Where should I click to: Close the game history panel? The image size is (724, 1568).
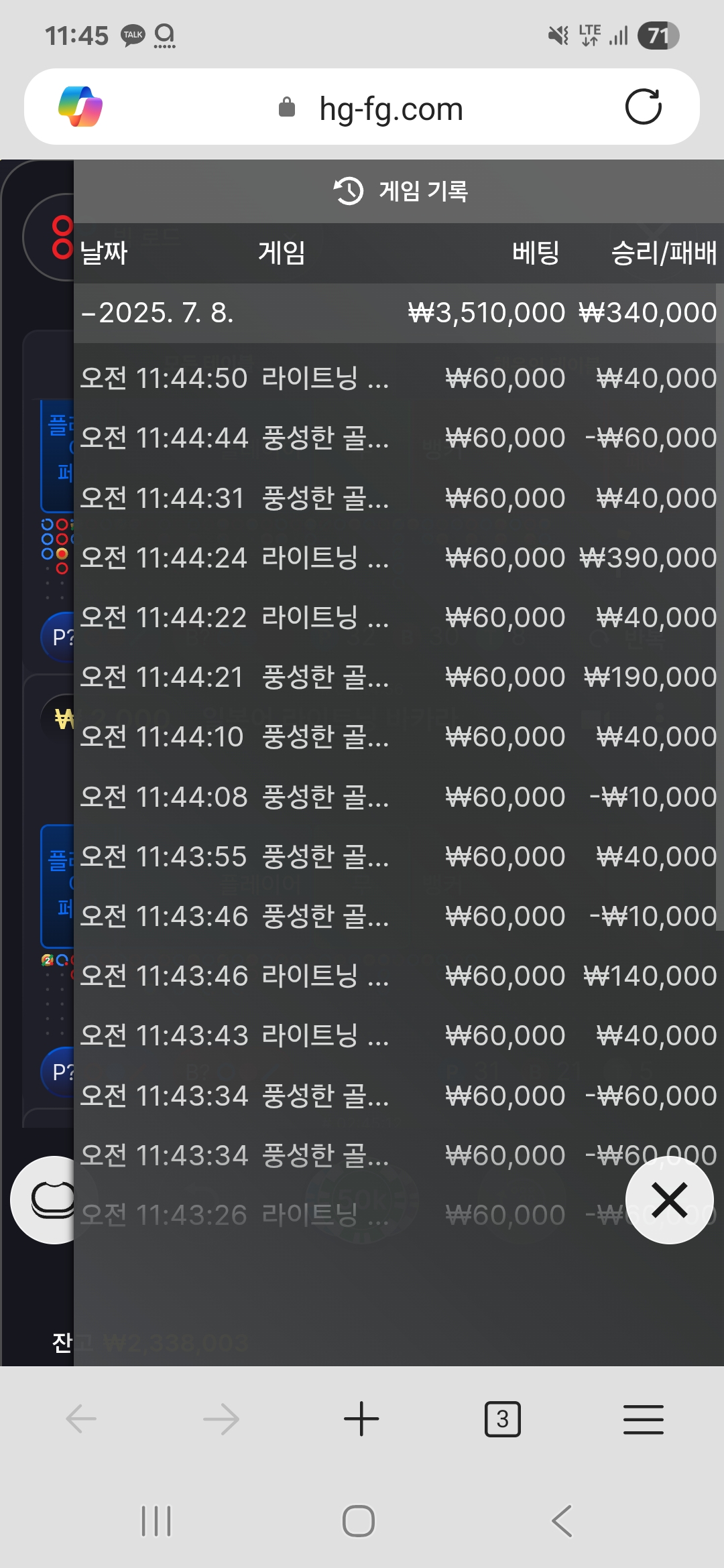tap(669, 1199)
